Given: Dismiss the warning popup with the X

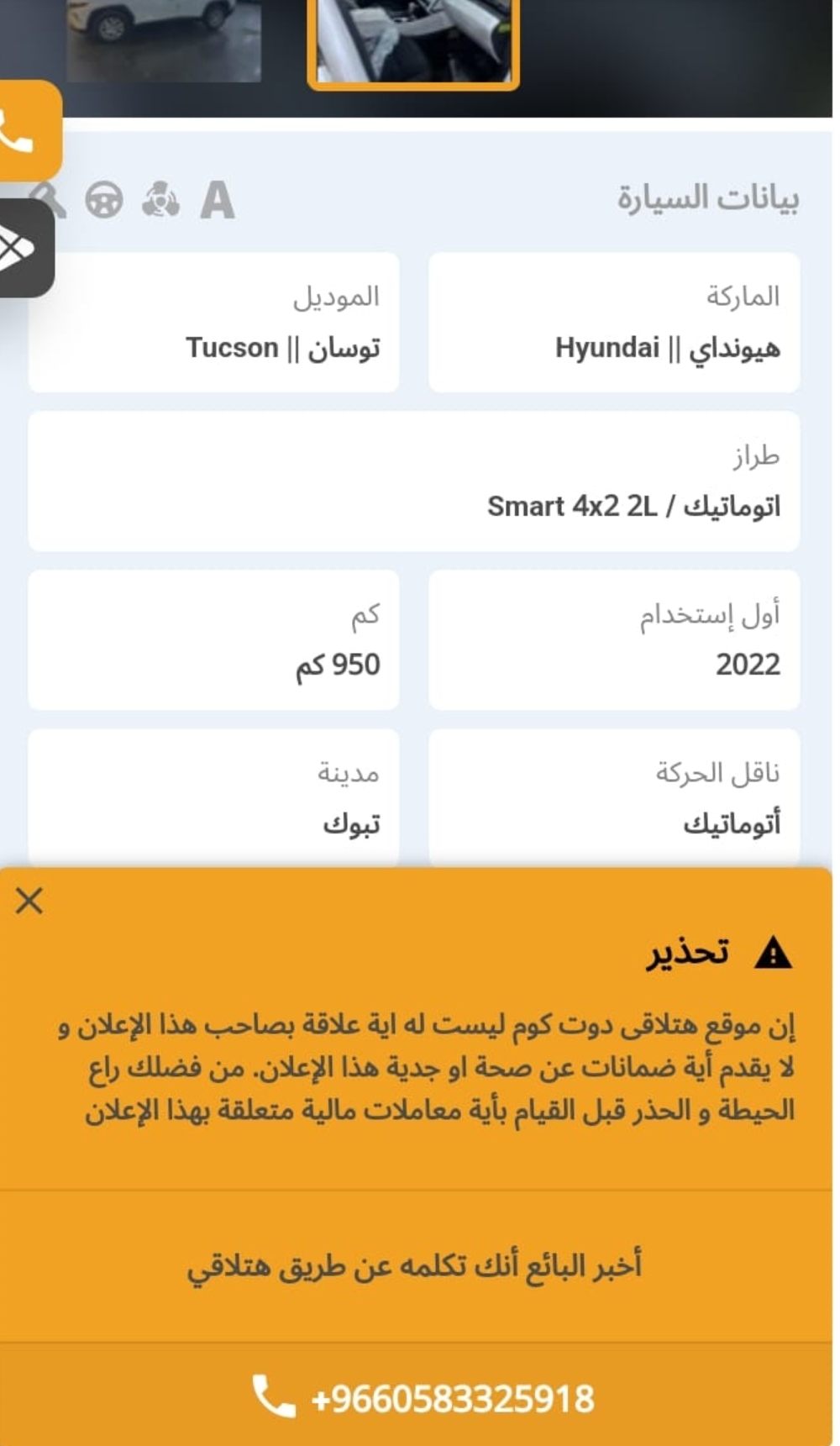Looking at the screenshot, I should point(29,901).
